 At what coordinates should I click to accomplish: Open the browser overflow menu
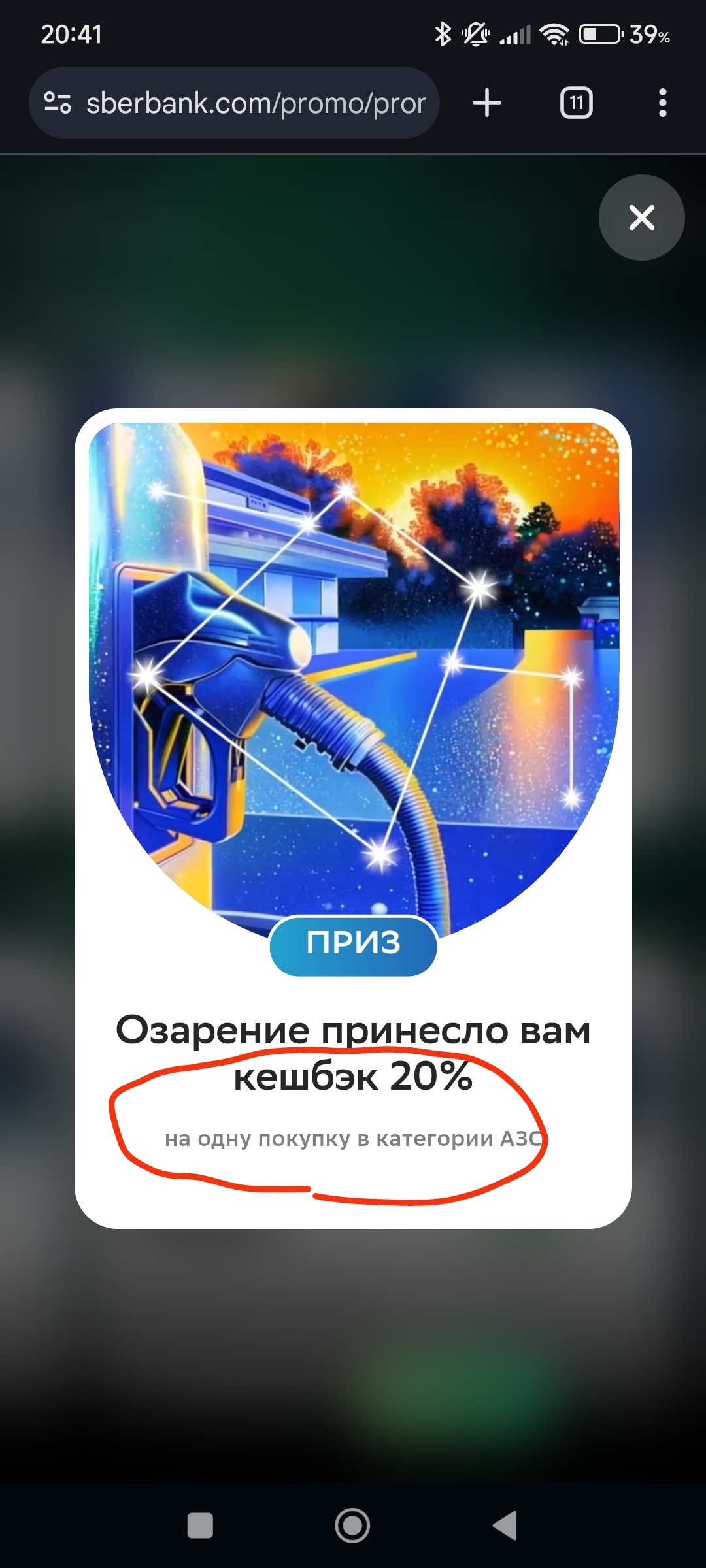pos(662,103)
